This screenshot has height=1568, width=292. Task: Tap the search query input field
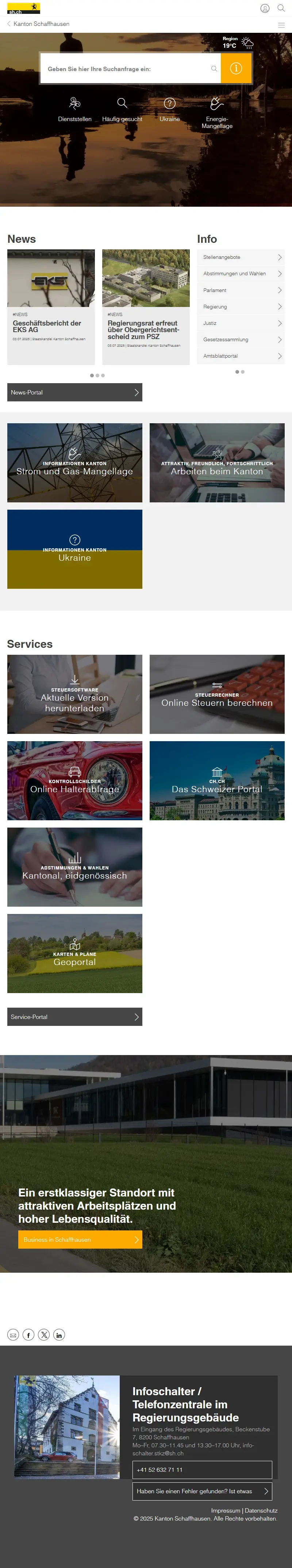125,69
